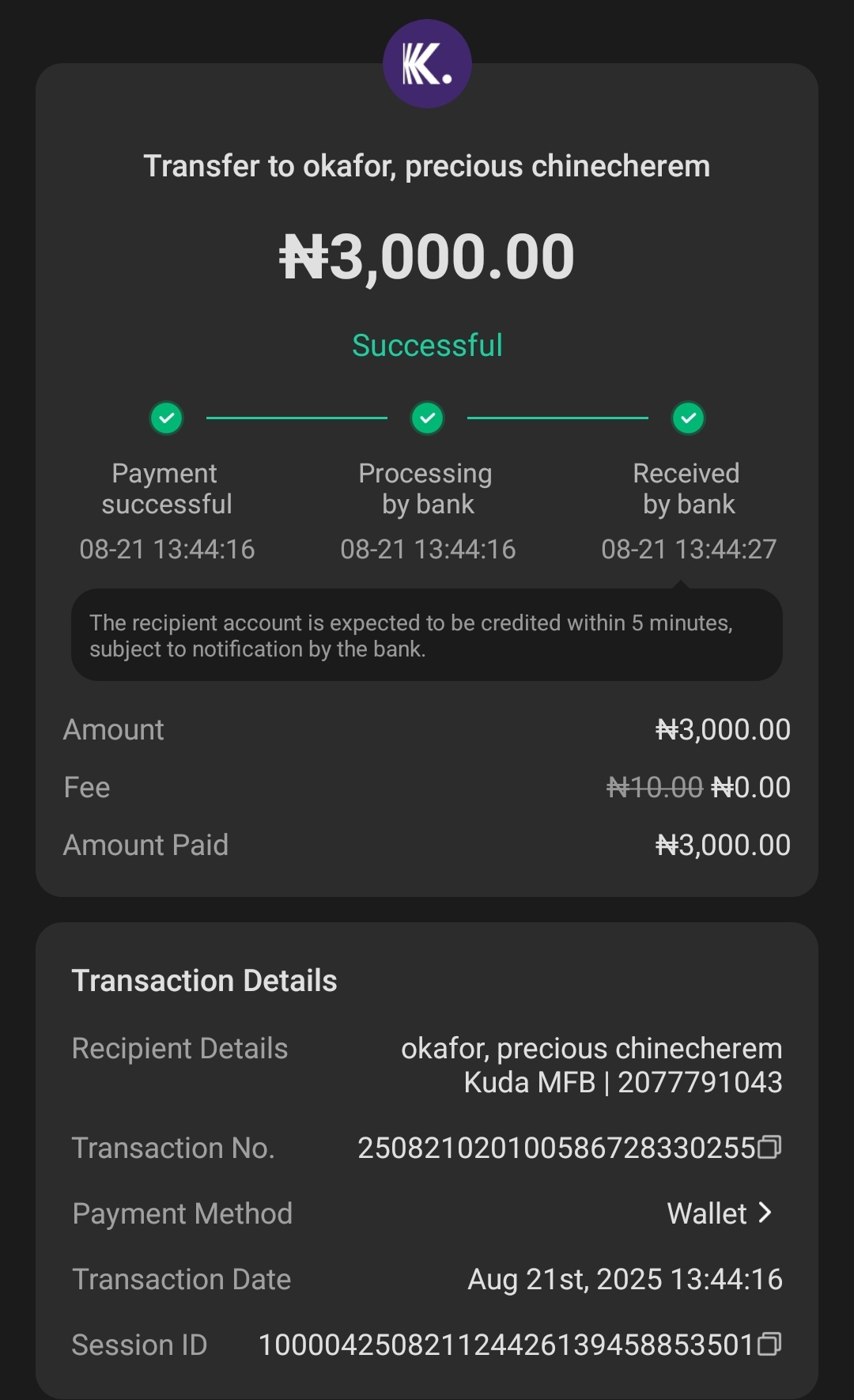Copy the Transaction No. value
The image size is (854, 1400).
(769, 1147)
